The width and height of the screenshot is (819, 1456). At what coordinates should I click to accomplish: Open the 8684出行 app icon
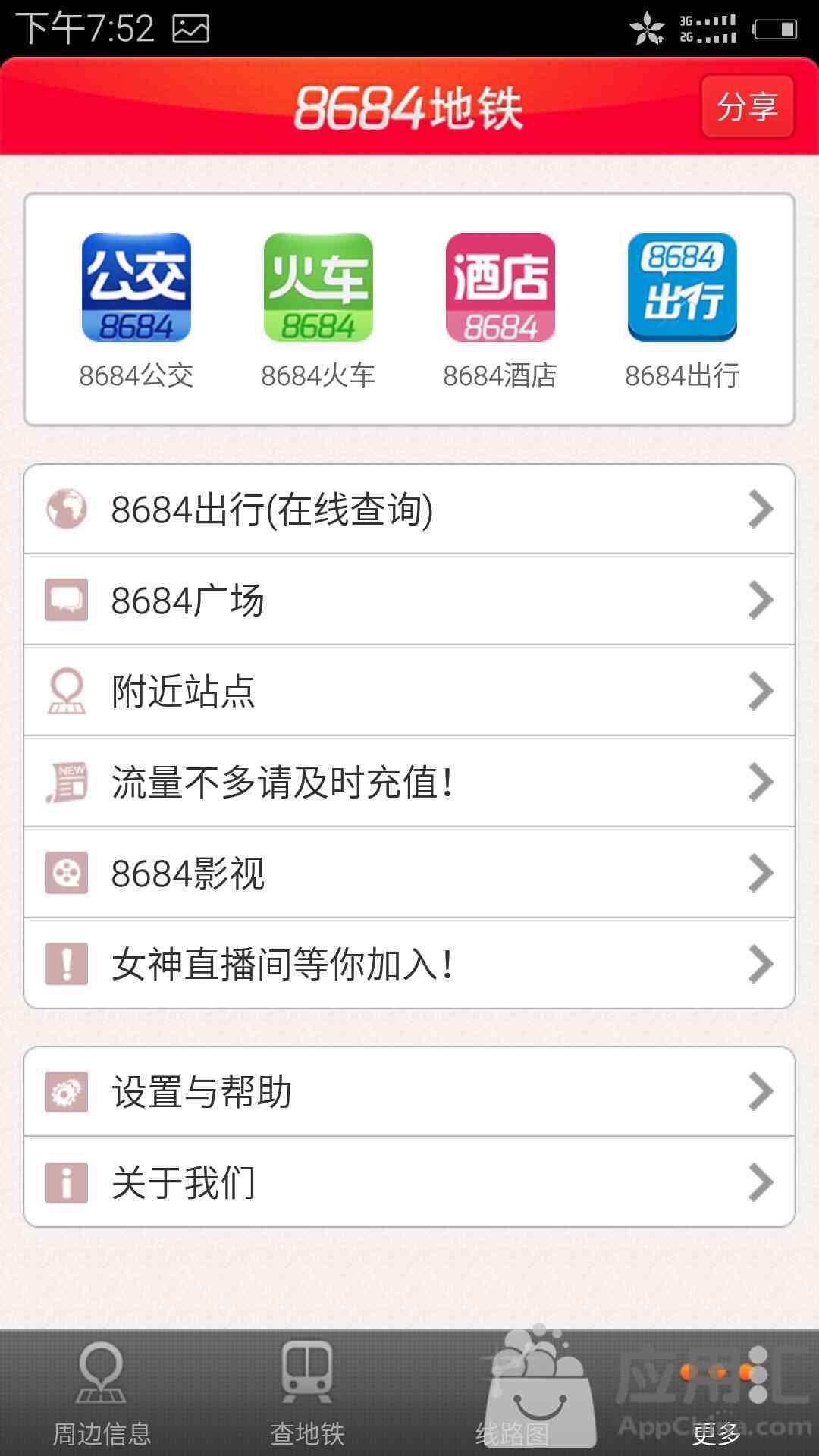(x=682, y=288)
